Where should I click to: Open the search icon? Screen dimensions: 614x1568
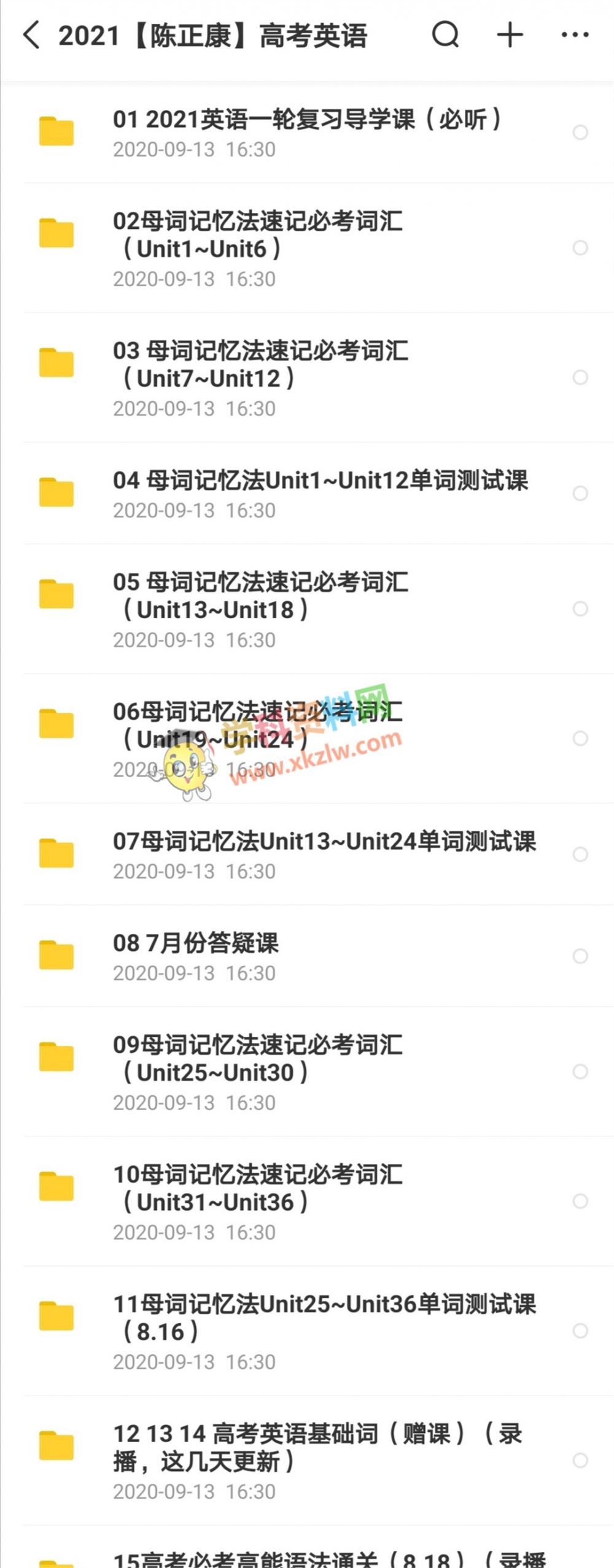[x=445, y=35]
